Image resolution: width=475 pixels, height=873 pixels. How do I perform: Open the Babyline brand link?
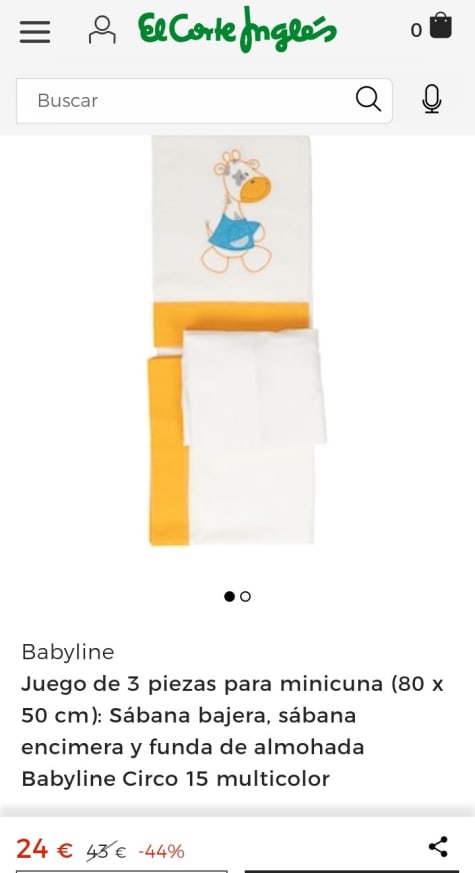coord(68,651)
